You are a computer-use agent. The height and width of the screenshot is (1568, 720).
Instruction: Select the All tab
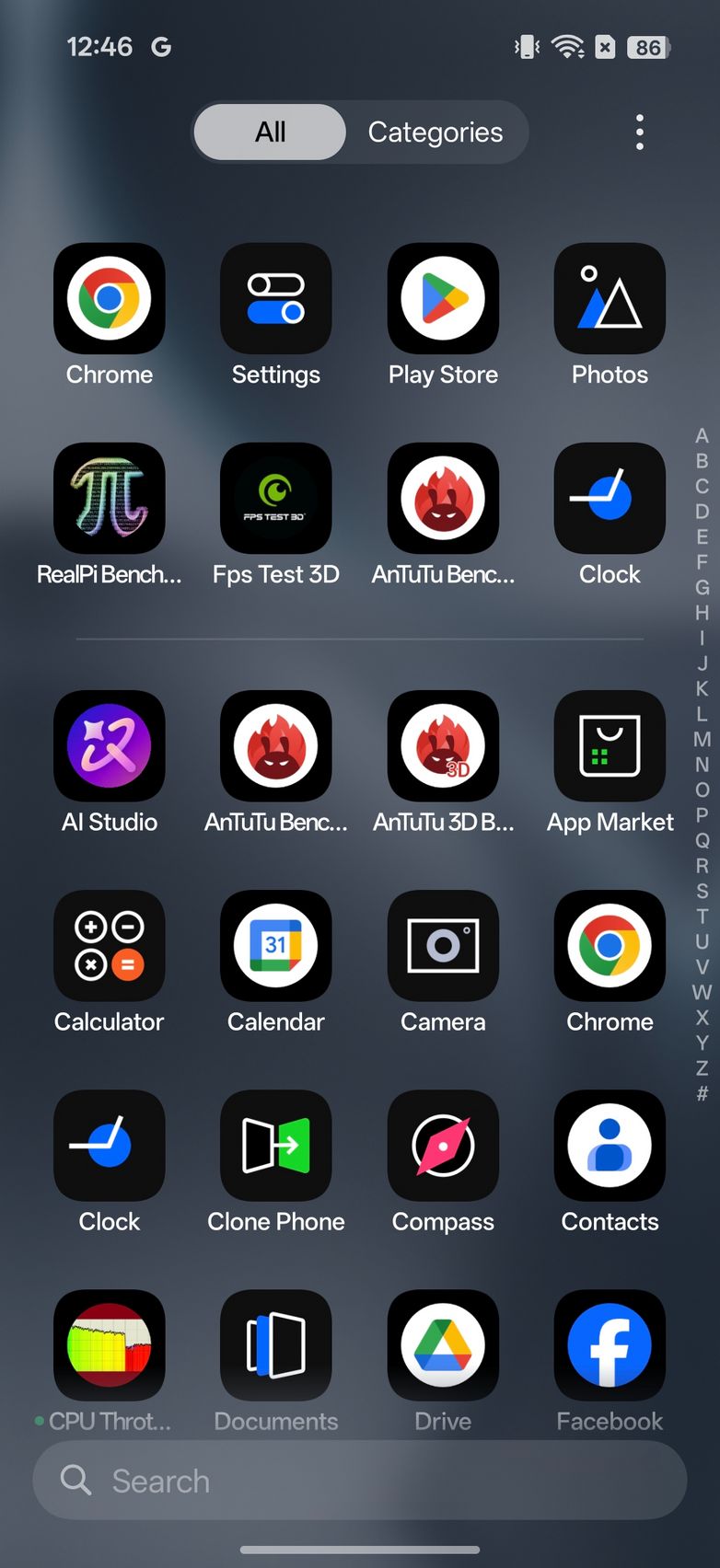(x=270, y=133)
